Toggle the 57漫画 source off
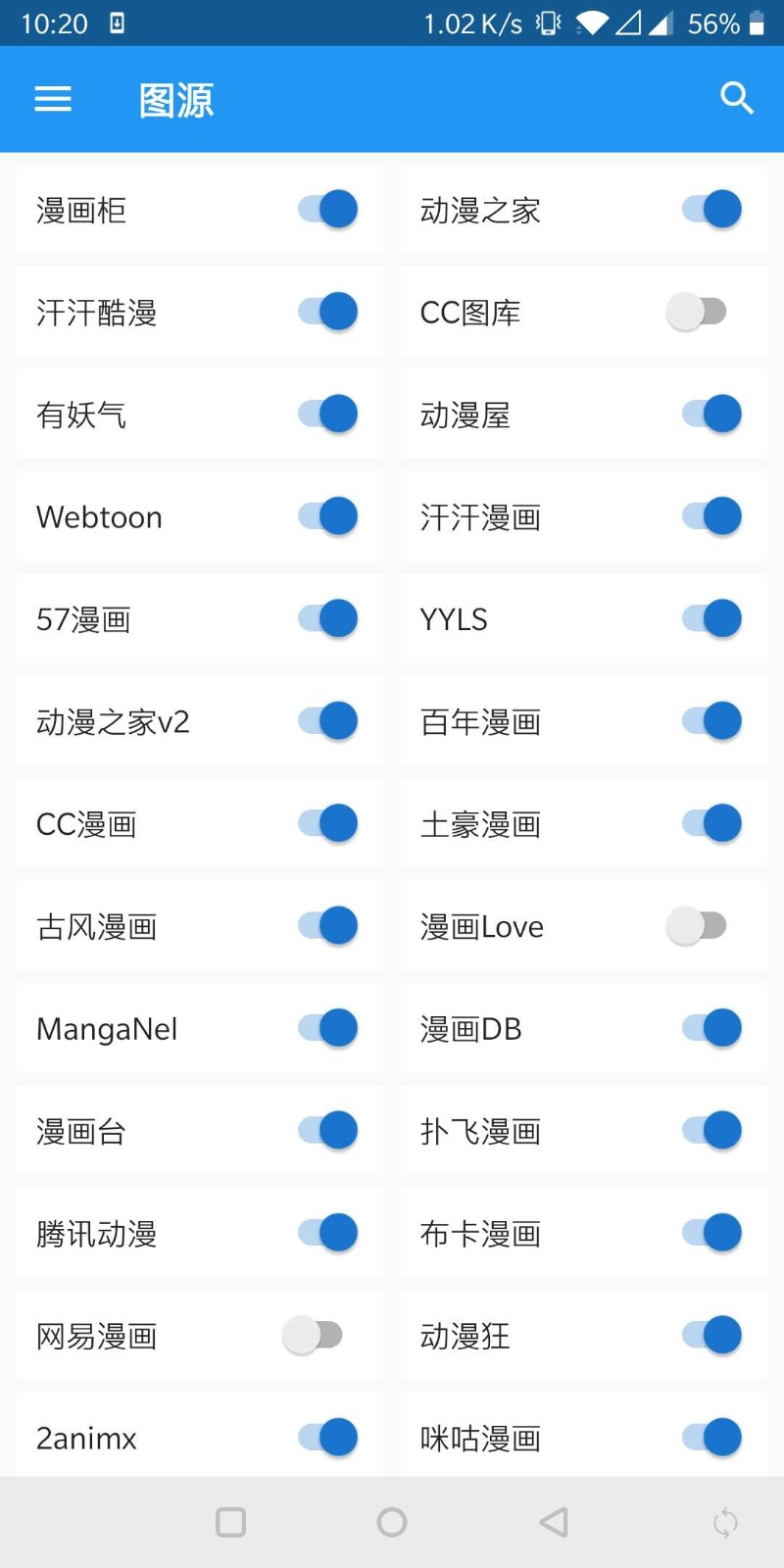The width and height of the screenshot is (784, 1568). pos(328,618)
